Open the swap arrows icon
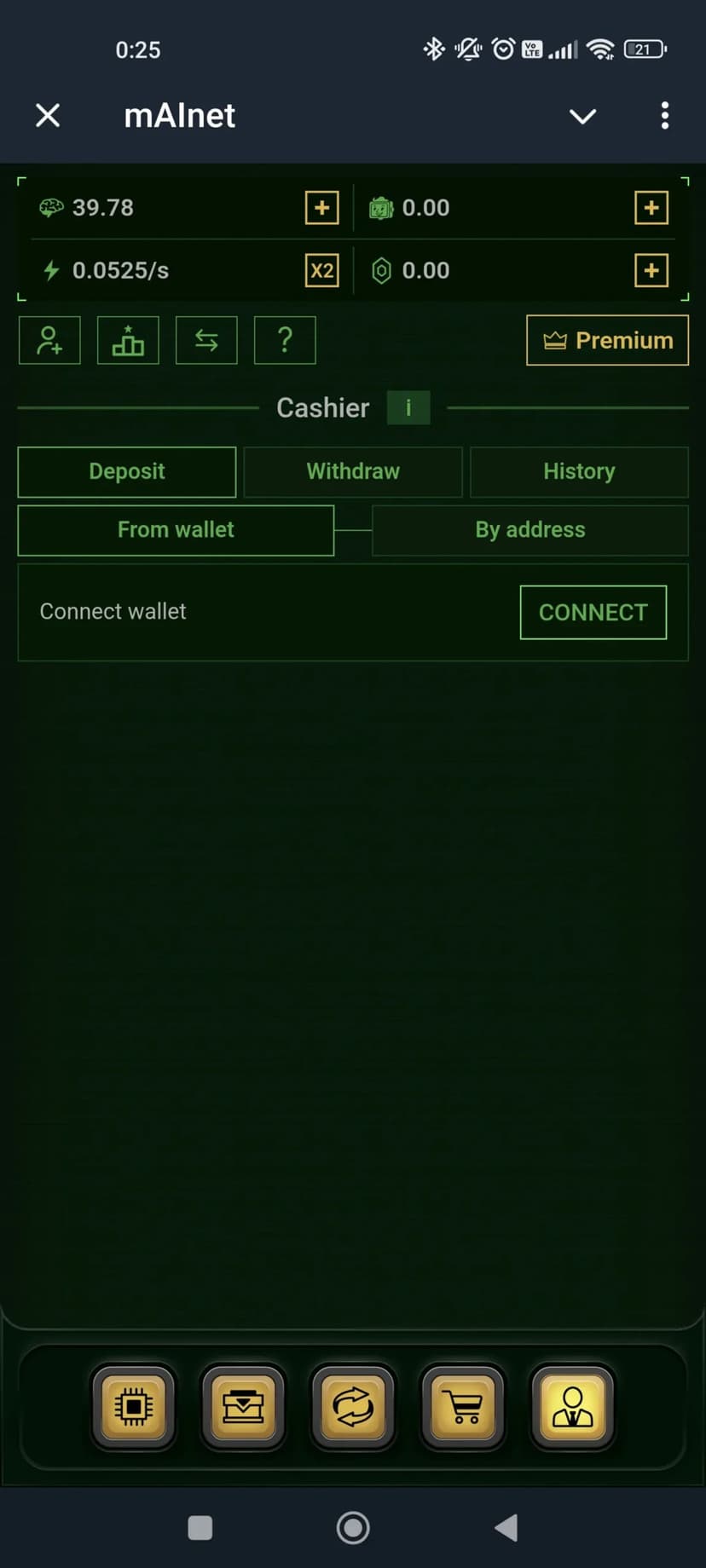706x1568 pixels. click(x=206, y=340)
